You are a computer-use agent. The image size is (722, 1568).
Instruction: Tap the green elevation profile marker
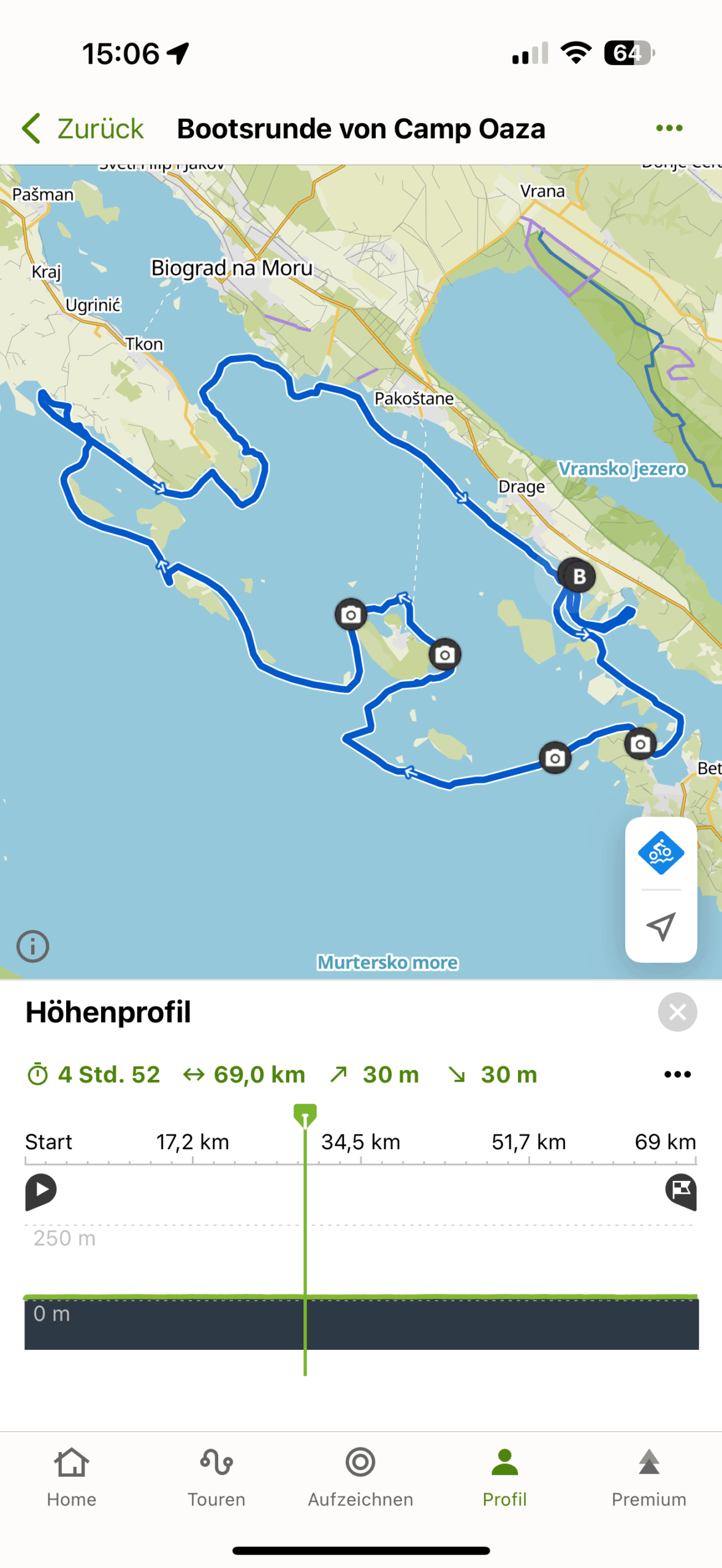[305, 1115]
